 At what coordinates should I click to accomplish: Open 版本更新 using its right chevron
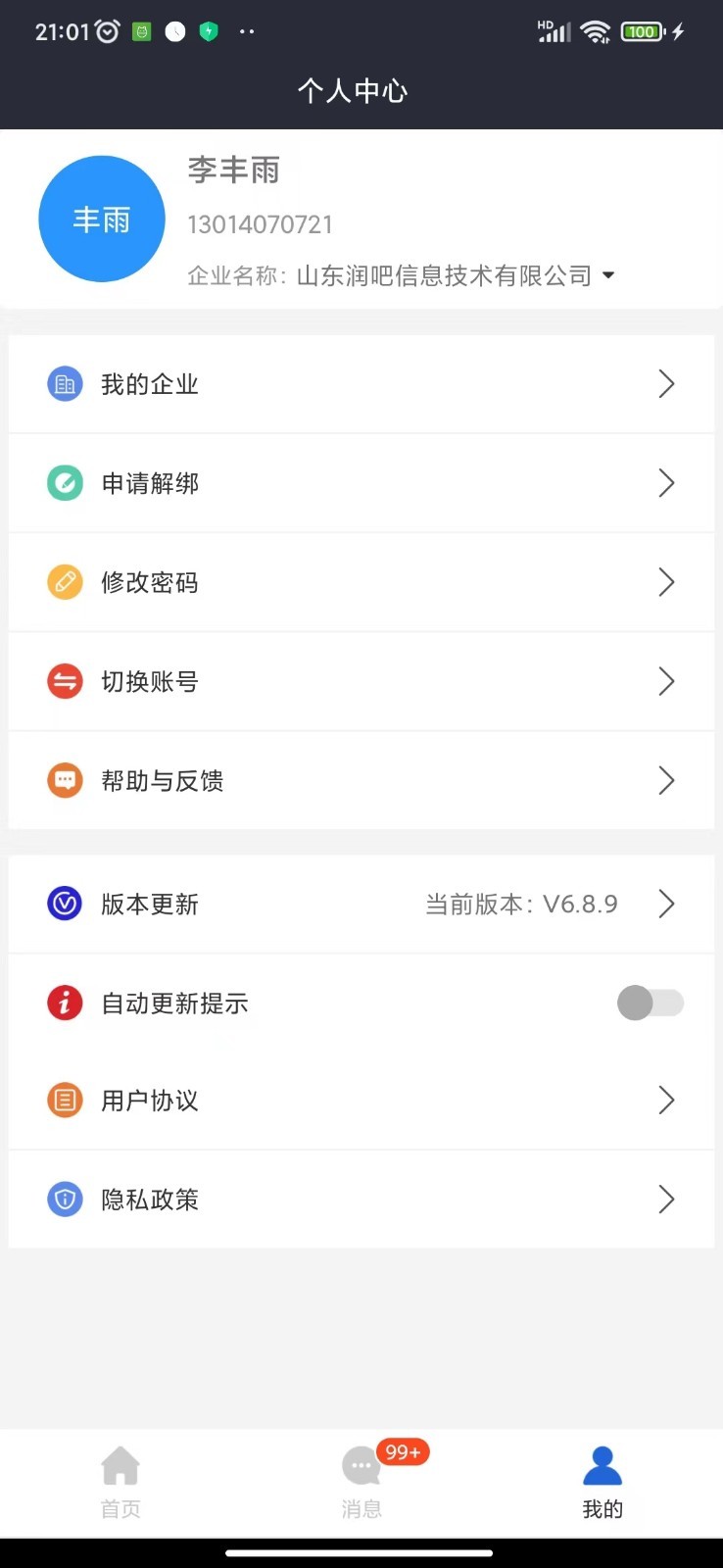point(667,904)
